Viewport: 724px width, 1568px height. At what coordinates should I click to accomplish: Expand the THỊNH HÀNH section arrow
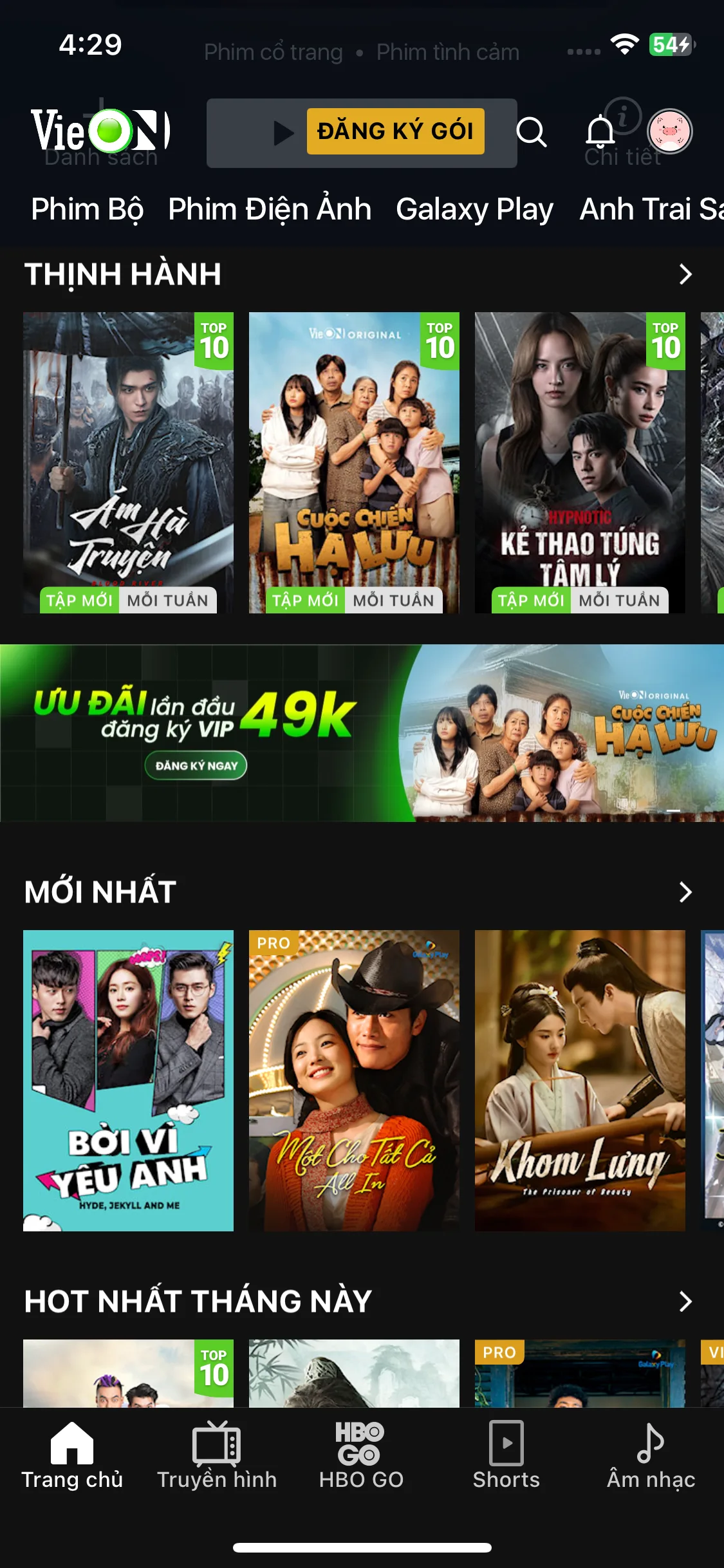point(685,274)
